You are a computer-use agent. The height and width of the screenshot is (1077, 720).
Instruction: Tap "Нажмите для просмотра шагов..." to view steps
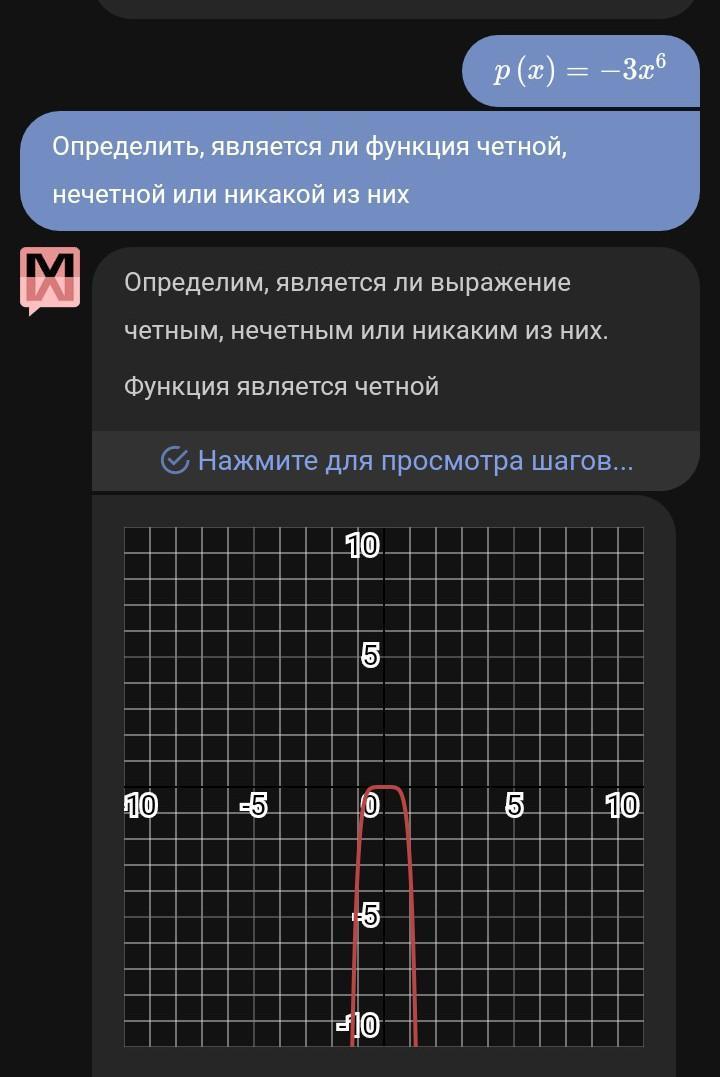point(396,461)
